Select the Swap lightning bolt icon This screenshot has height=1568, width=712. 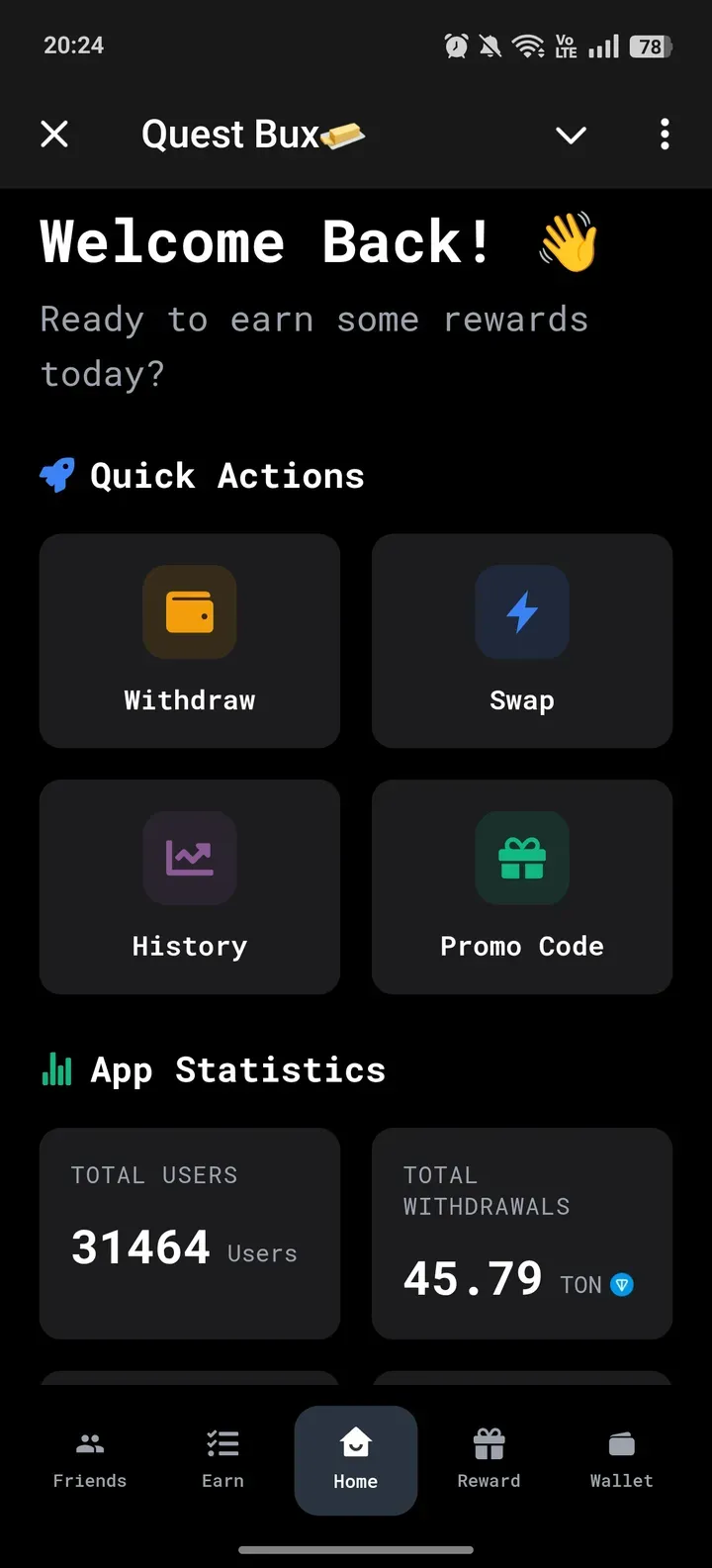click(521, 612)
